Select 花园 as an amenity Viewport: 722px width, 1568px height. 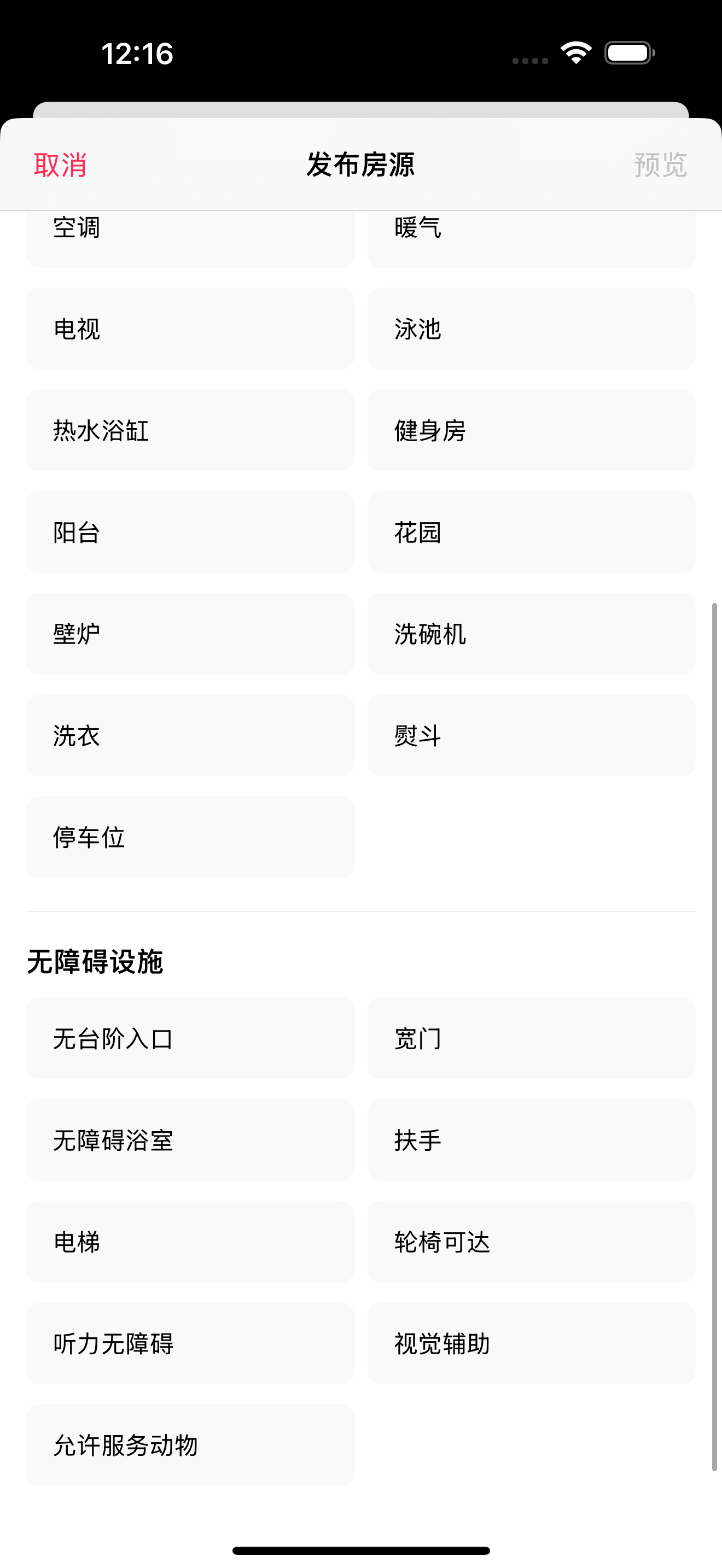pos(531,532)
